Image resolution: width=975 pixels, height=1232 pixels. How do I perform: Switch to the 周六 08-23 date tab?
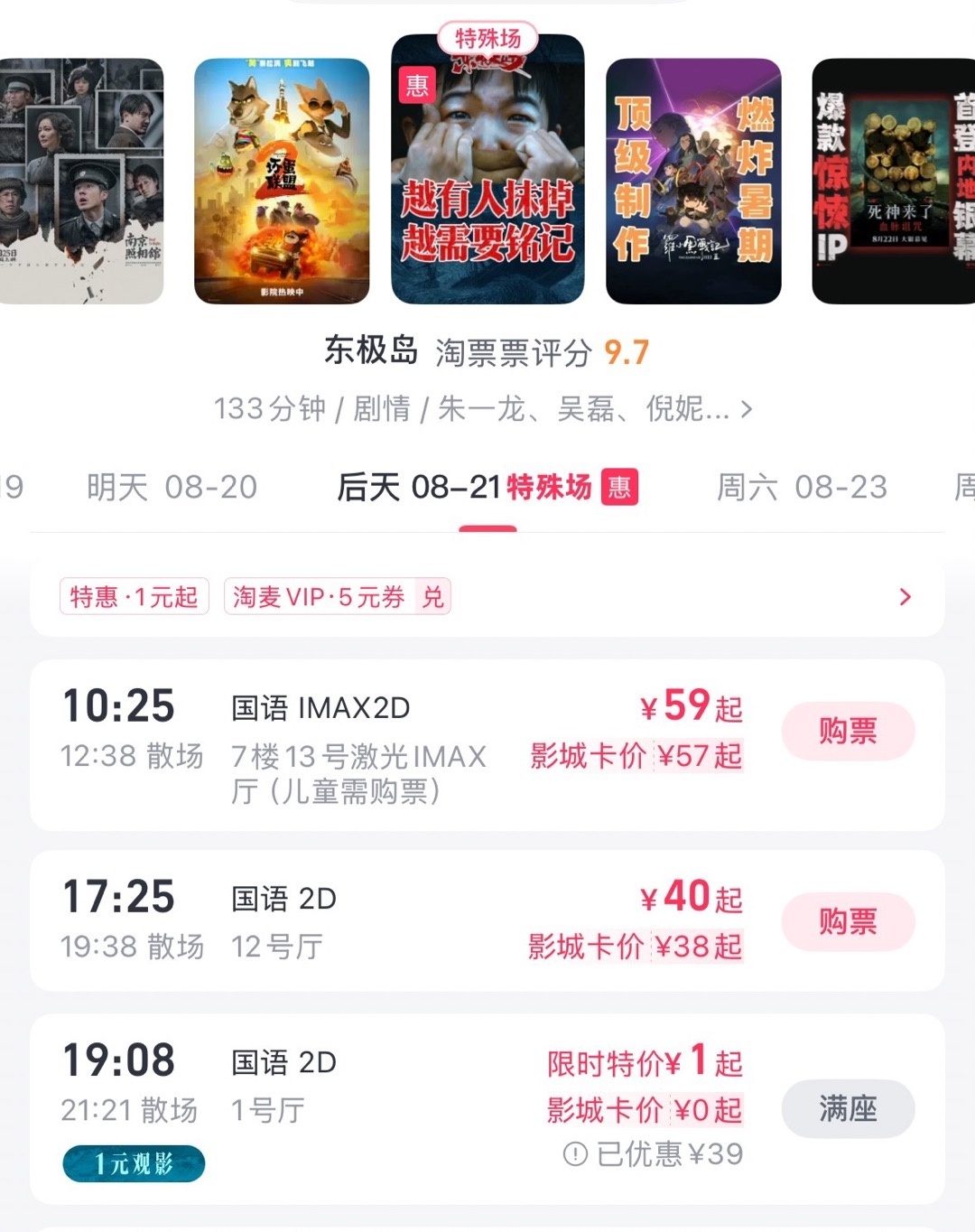click(802, 488)
